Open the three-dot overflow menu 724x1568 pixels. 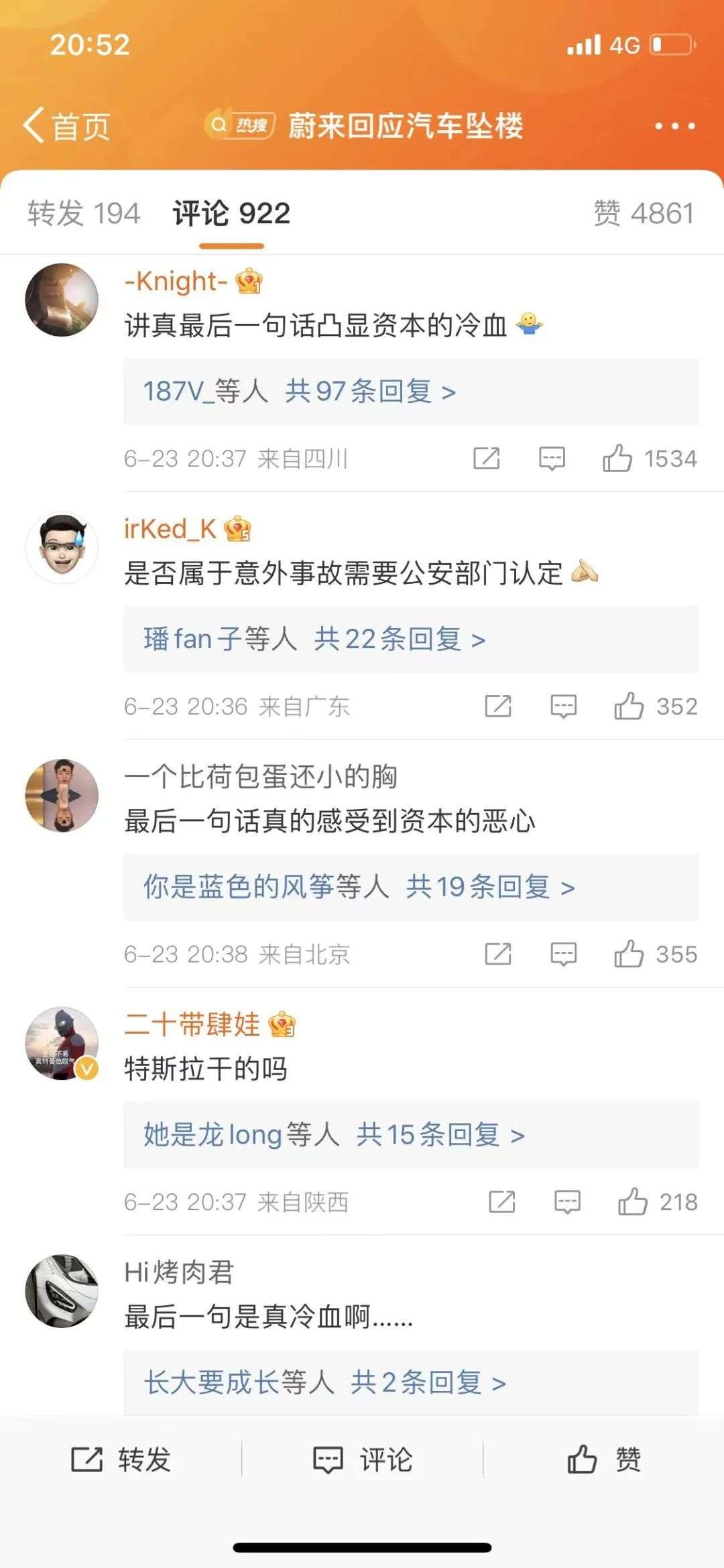tap(674, 125)
